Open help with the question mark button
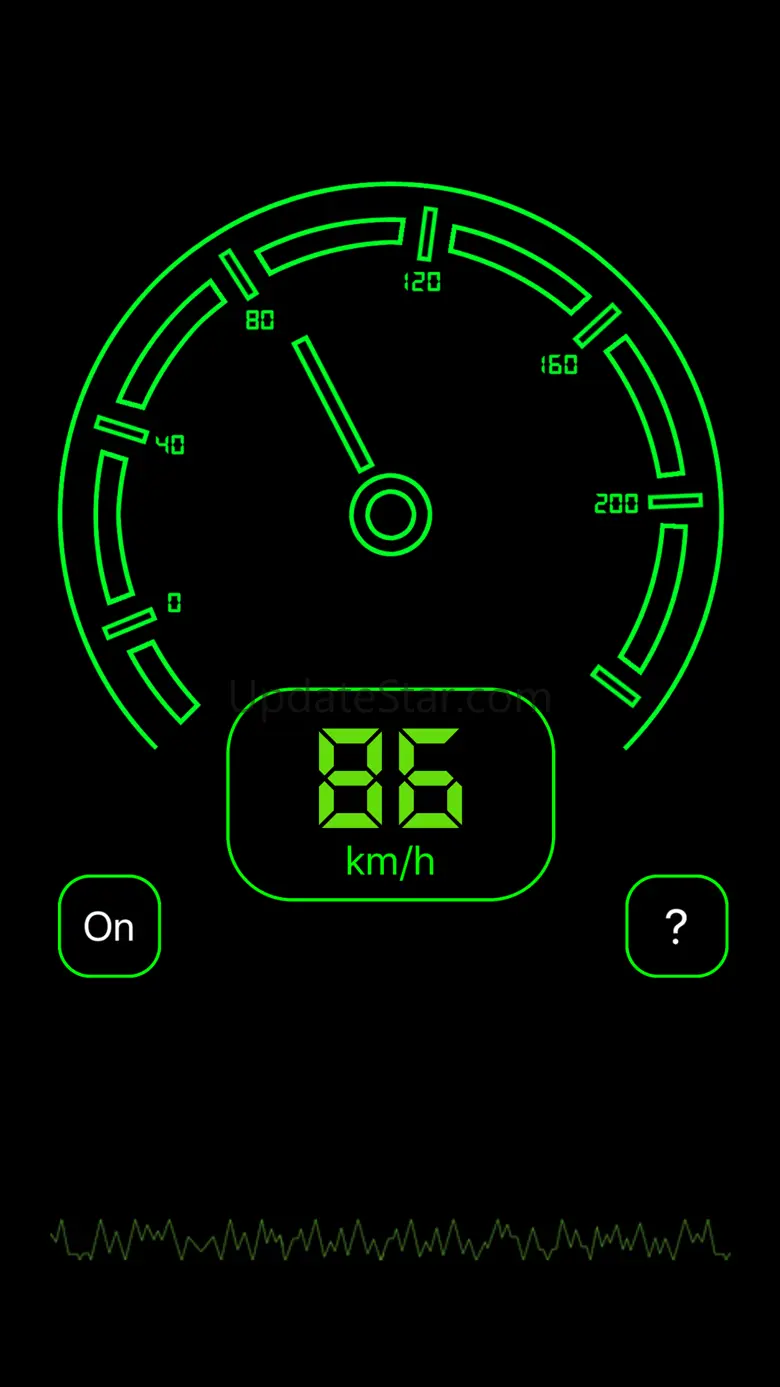Image resolution: width=780 pixels, height=1387 pixels. (676, 926)
